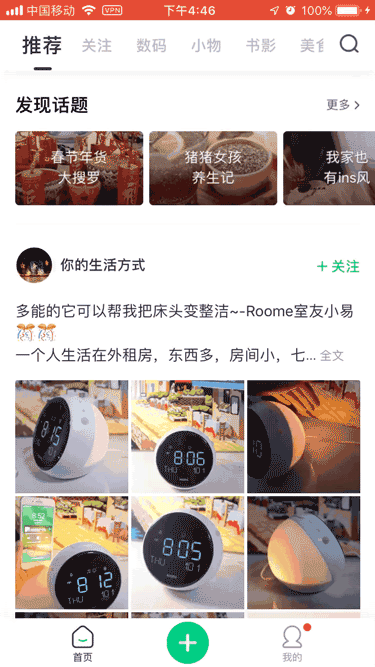Tap 更多 to see more topics
375x667 pixels.
coord(343,105)
